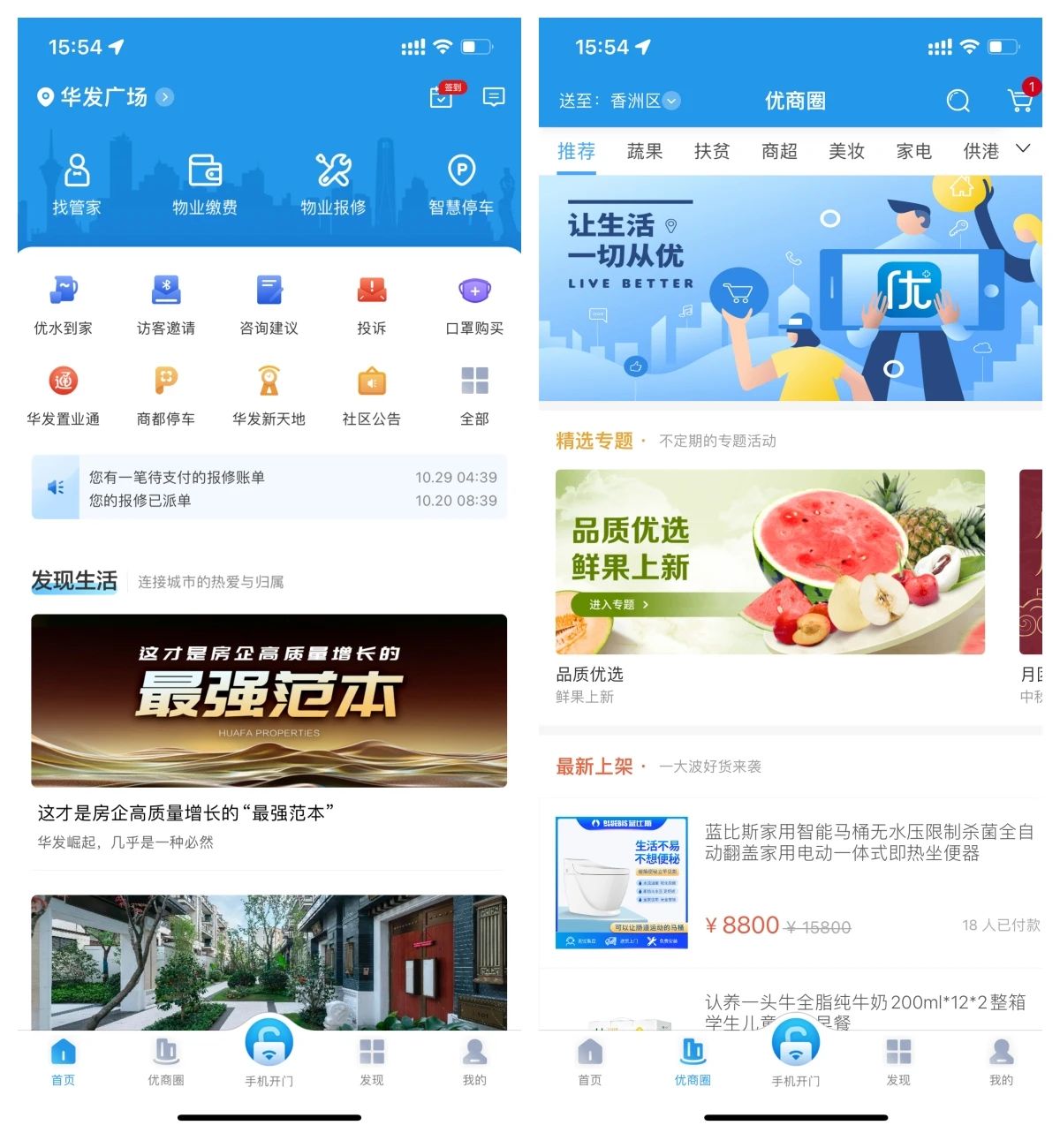
Task: Open 物业报修 repair service
Action: pyautogui.click(x=333, y=184)
